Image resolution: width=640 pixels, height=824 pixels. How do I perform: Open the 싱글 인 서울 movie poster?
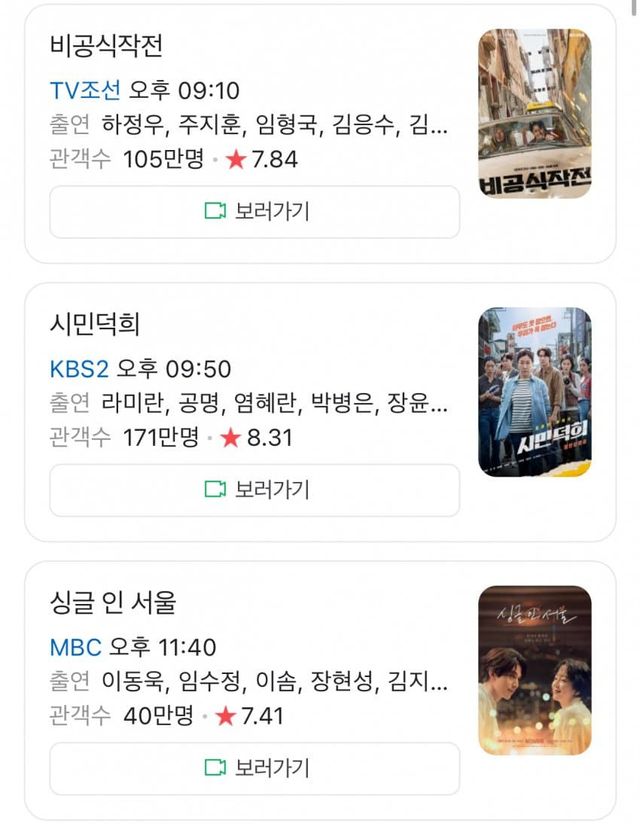(x=534, y=669)
